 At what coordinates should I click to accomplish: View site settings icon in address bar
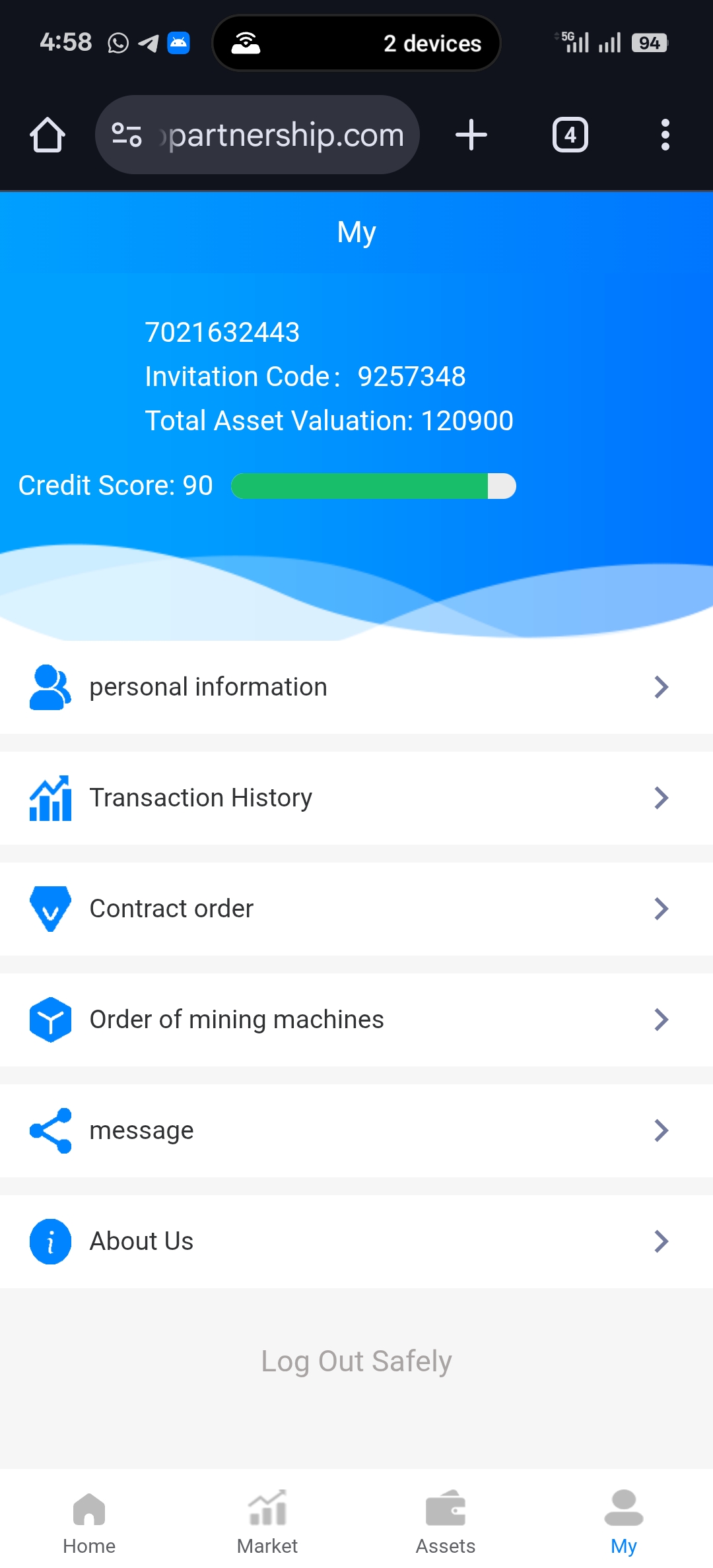click(126, 135)
